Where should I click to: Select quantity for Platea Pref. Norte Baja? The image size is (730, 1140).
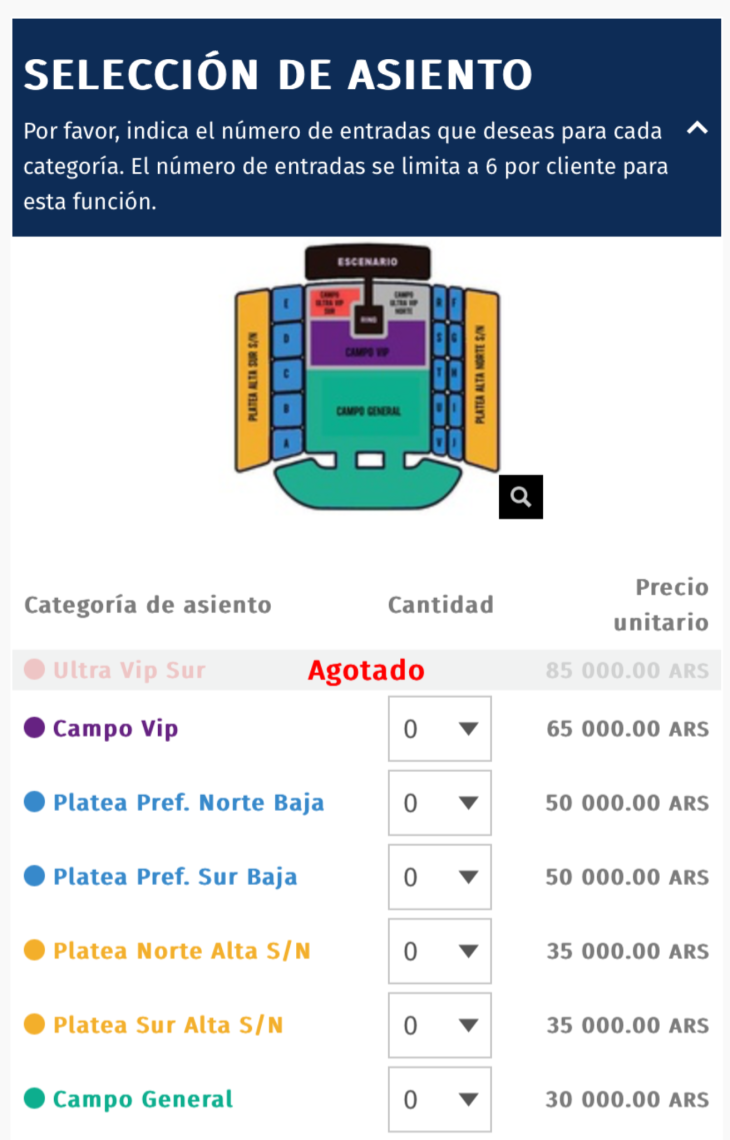[x=440, y=803]
